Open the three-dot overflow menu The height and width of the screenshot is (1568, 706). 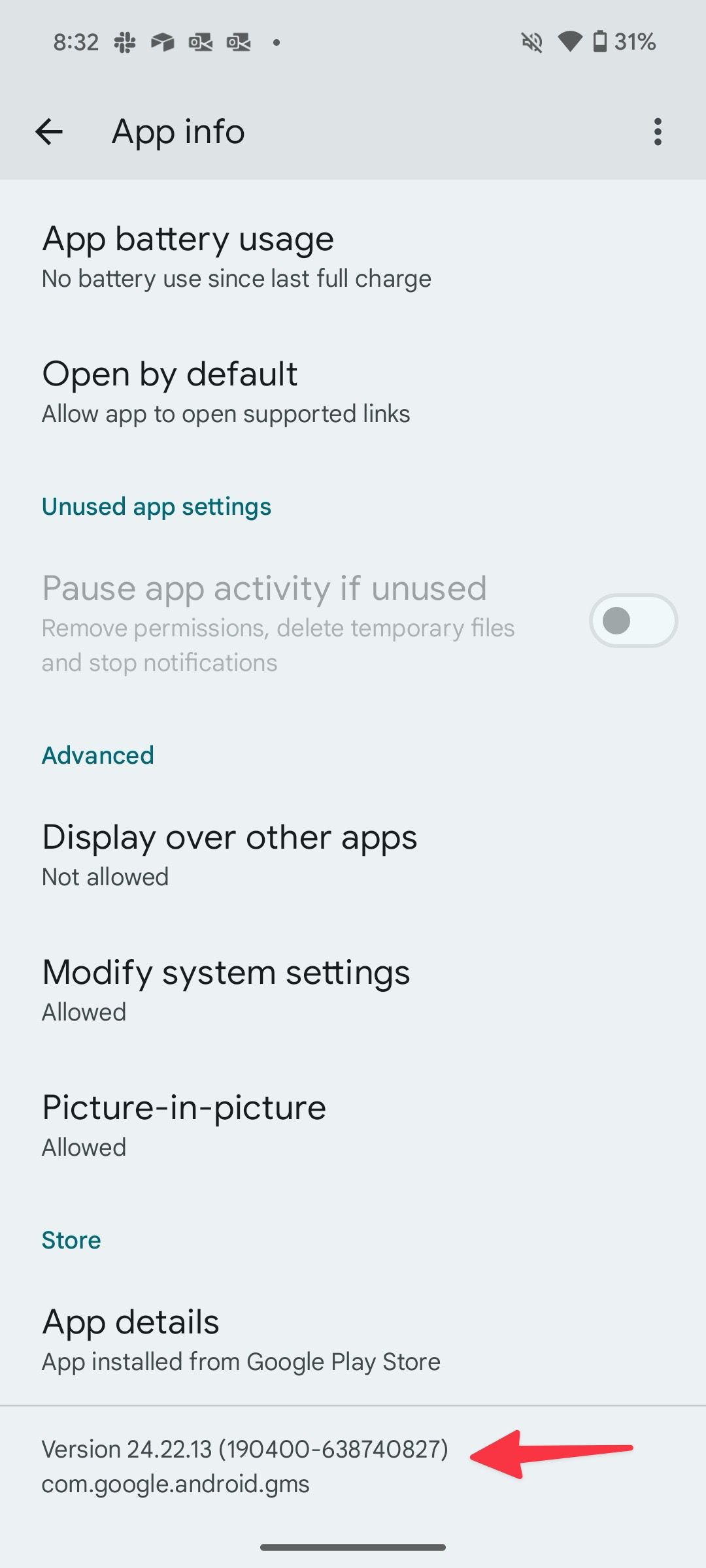(658, 131)
